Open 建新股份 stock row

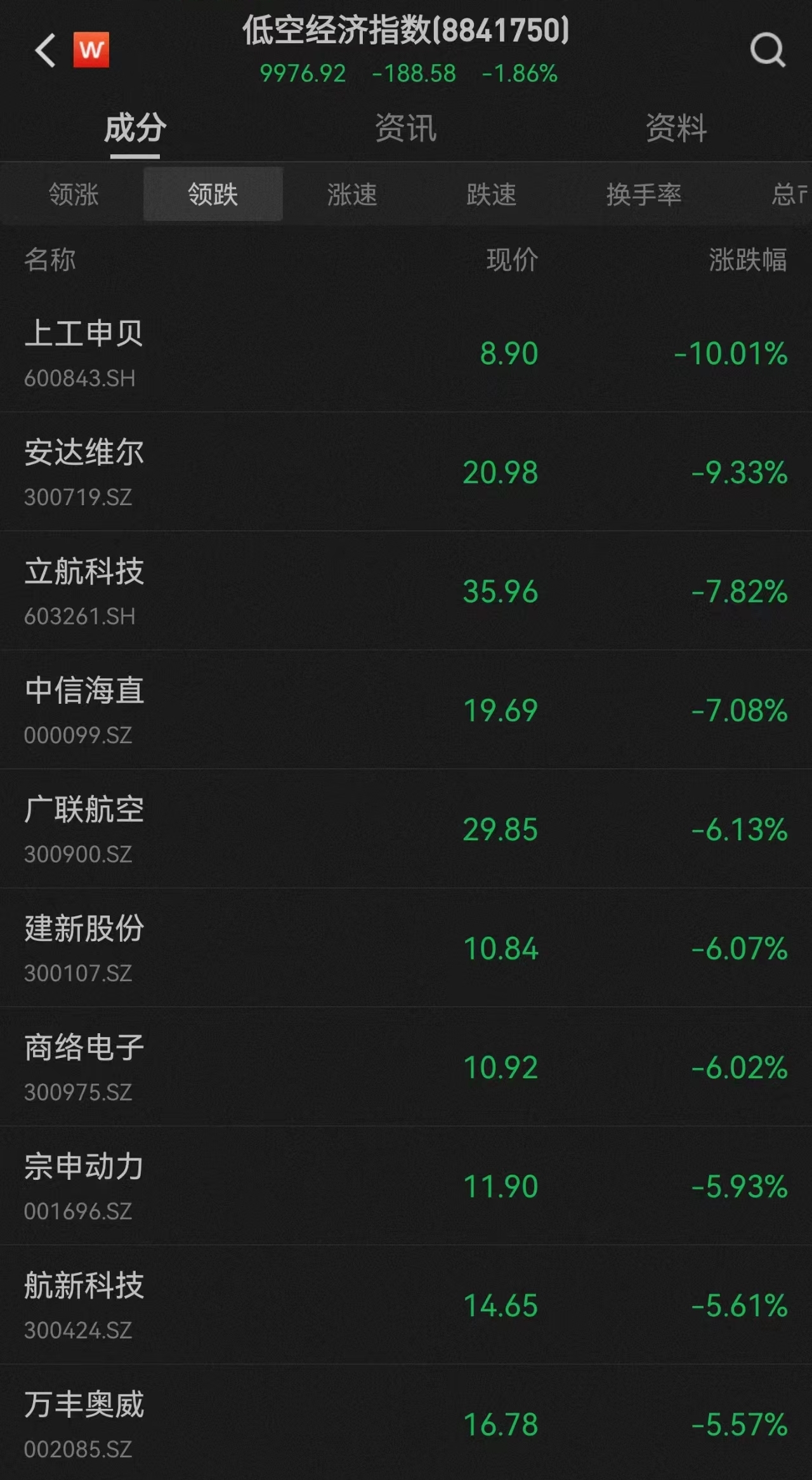(406, 948)
